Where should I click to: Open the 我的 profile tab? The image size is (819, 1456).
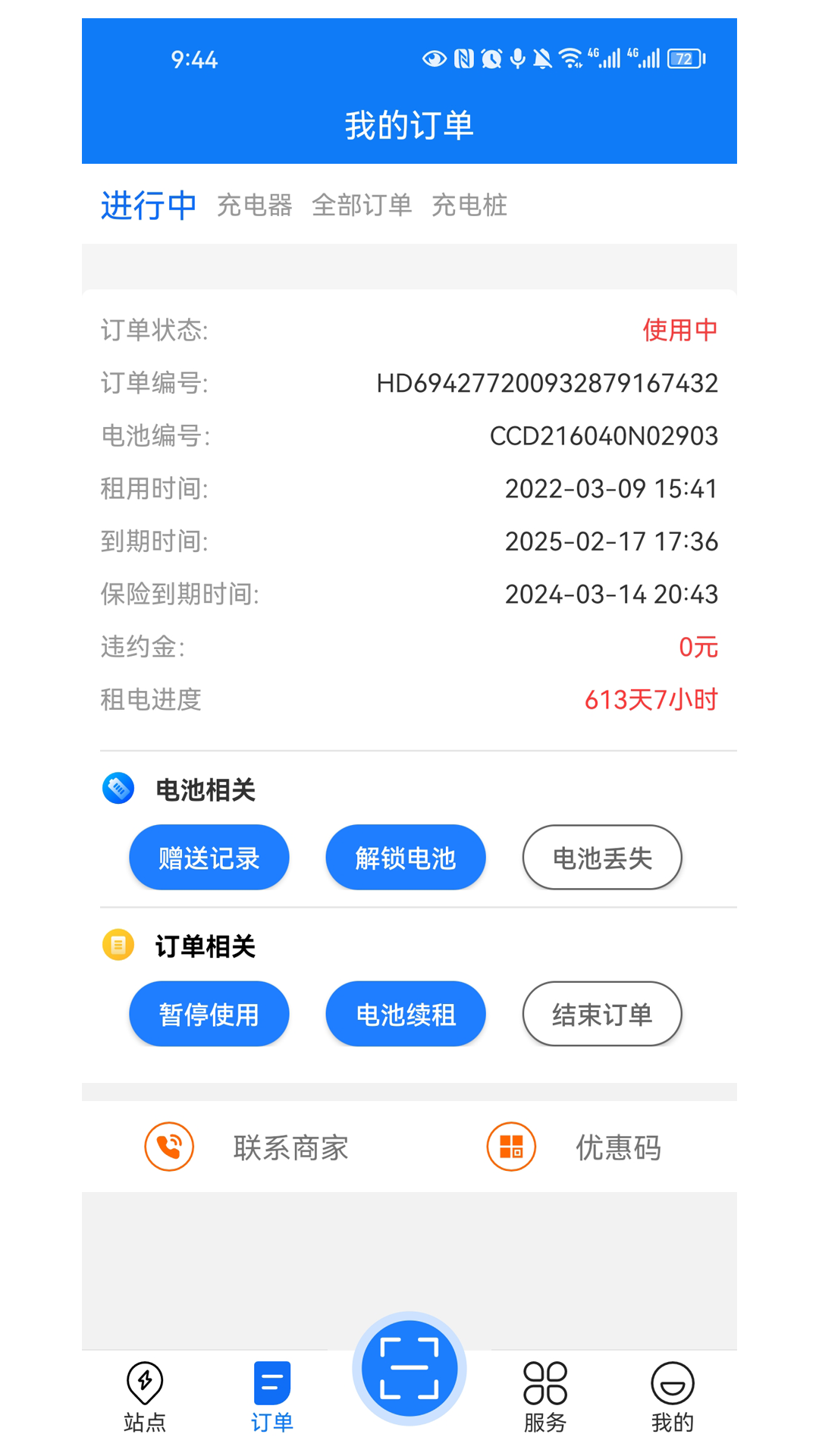click(673, 1397)
